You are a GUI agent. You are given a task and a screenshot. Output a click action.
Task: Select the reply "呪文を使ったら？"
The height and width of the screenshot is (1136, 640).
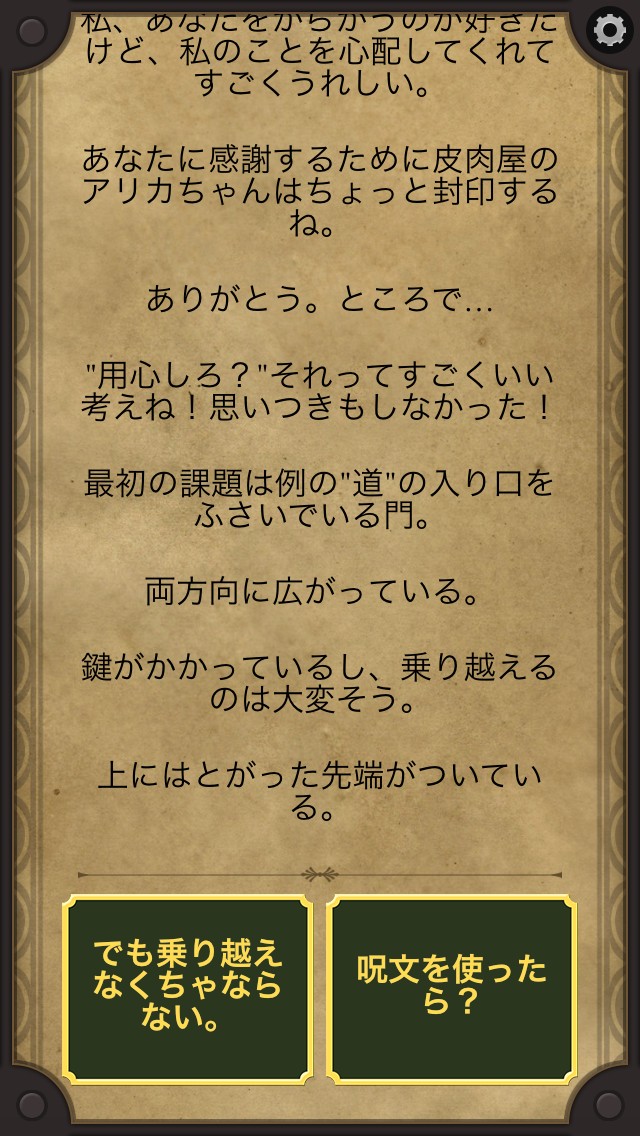click(452, 988)
